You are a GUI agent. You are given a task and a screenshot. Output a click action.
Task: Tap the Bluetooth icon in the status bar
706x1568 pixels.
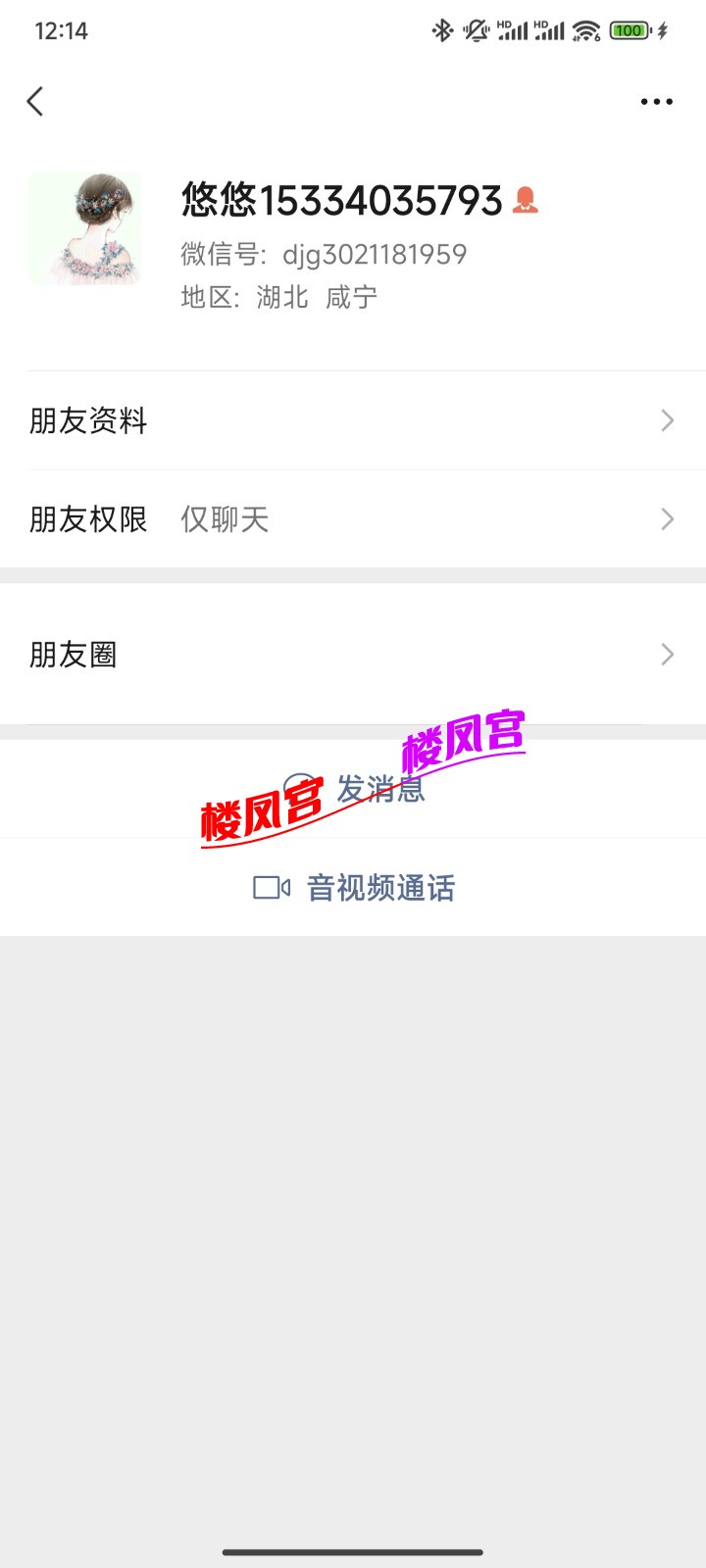click(x=440, y=30)
